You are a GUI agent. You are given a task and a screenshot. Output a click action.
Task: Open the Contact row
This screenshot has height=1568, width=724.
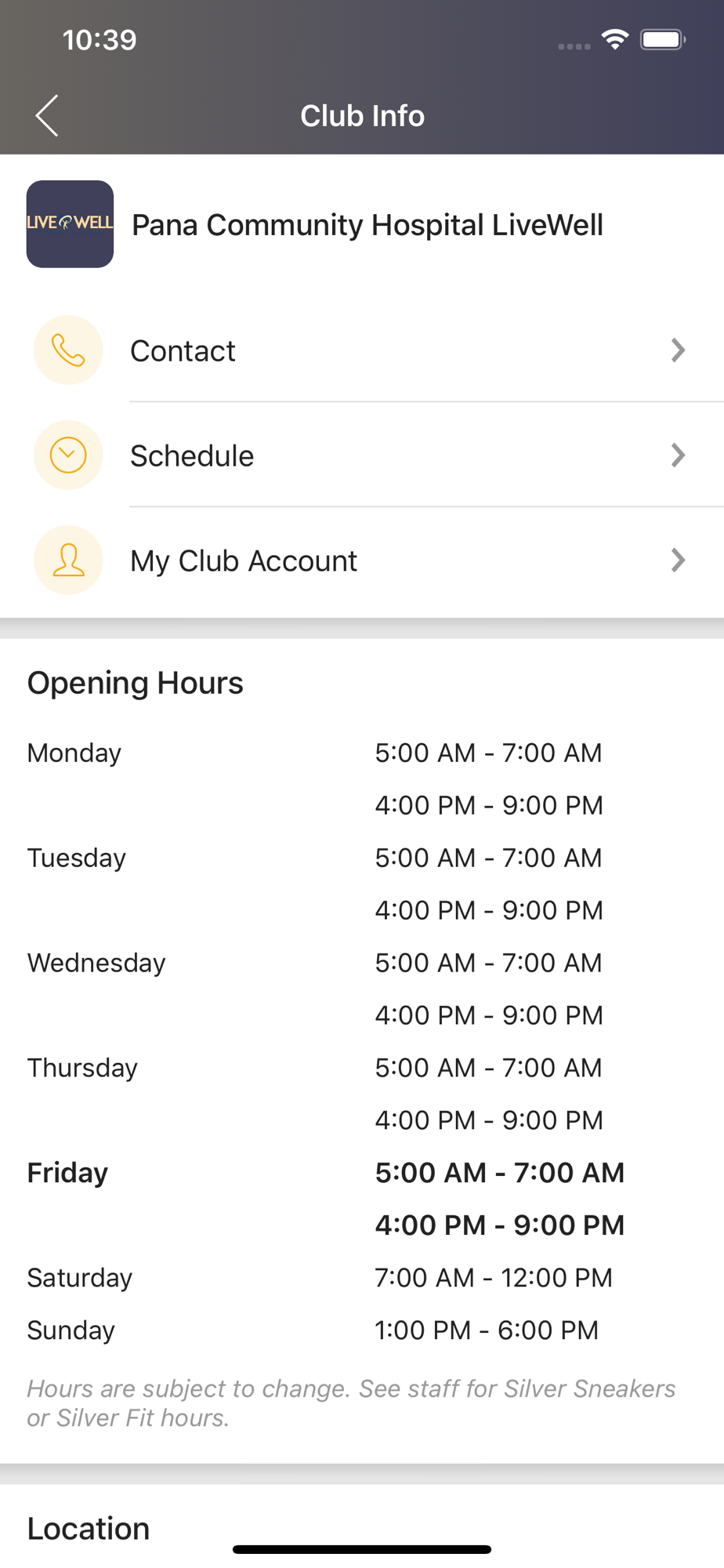point(362,350)
